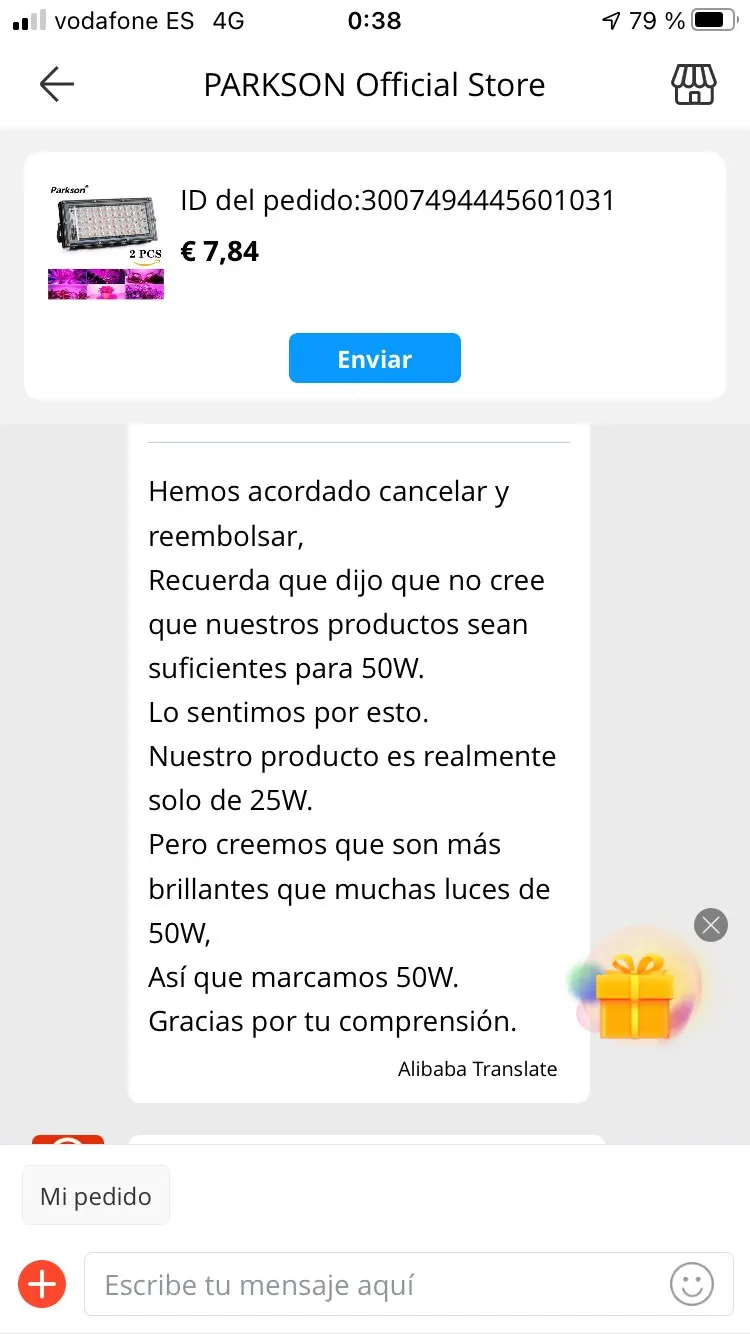Select the Mi pedido quick reply chip
Screen dimensions: 750x1334
[x=96, y=1196]
